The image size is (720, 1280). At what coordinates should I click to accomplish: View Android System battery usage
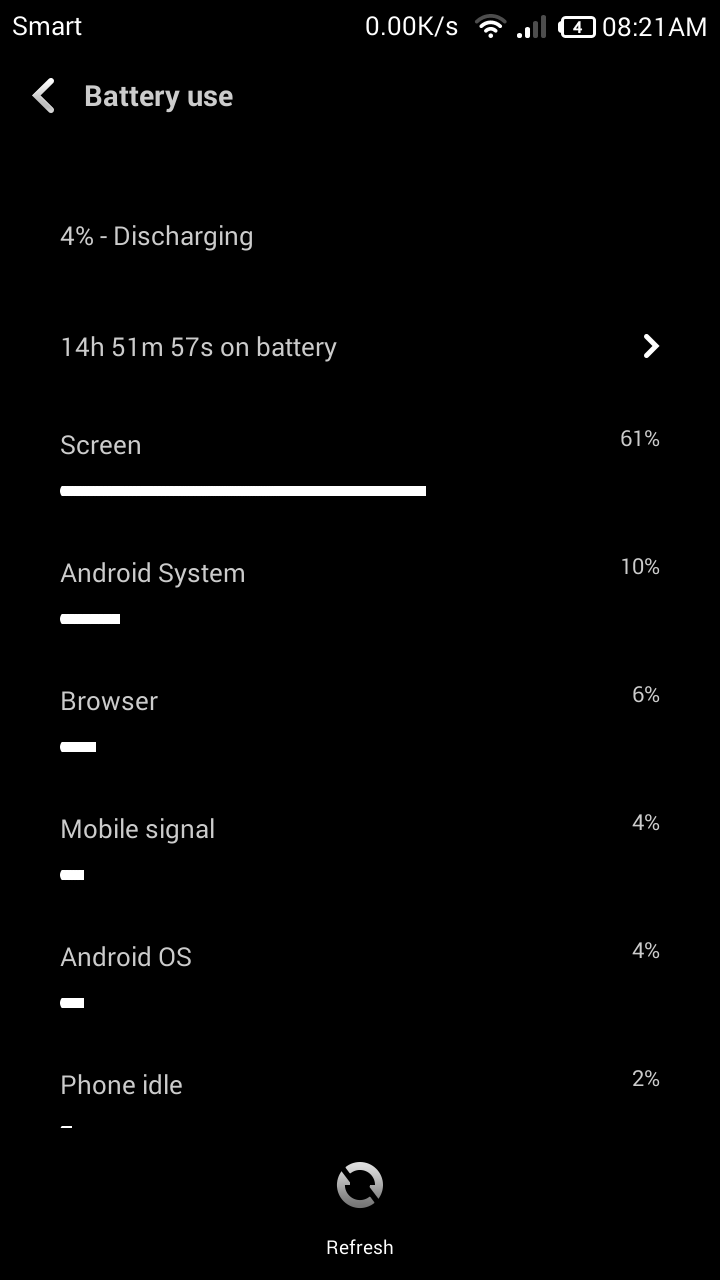coord(360,594)
